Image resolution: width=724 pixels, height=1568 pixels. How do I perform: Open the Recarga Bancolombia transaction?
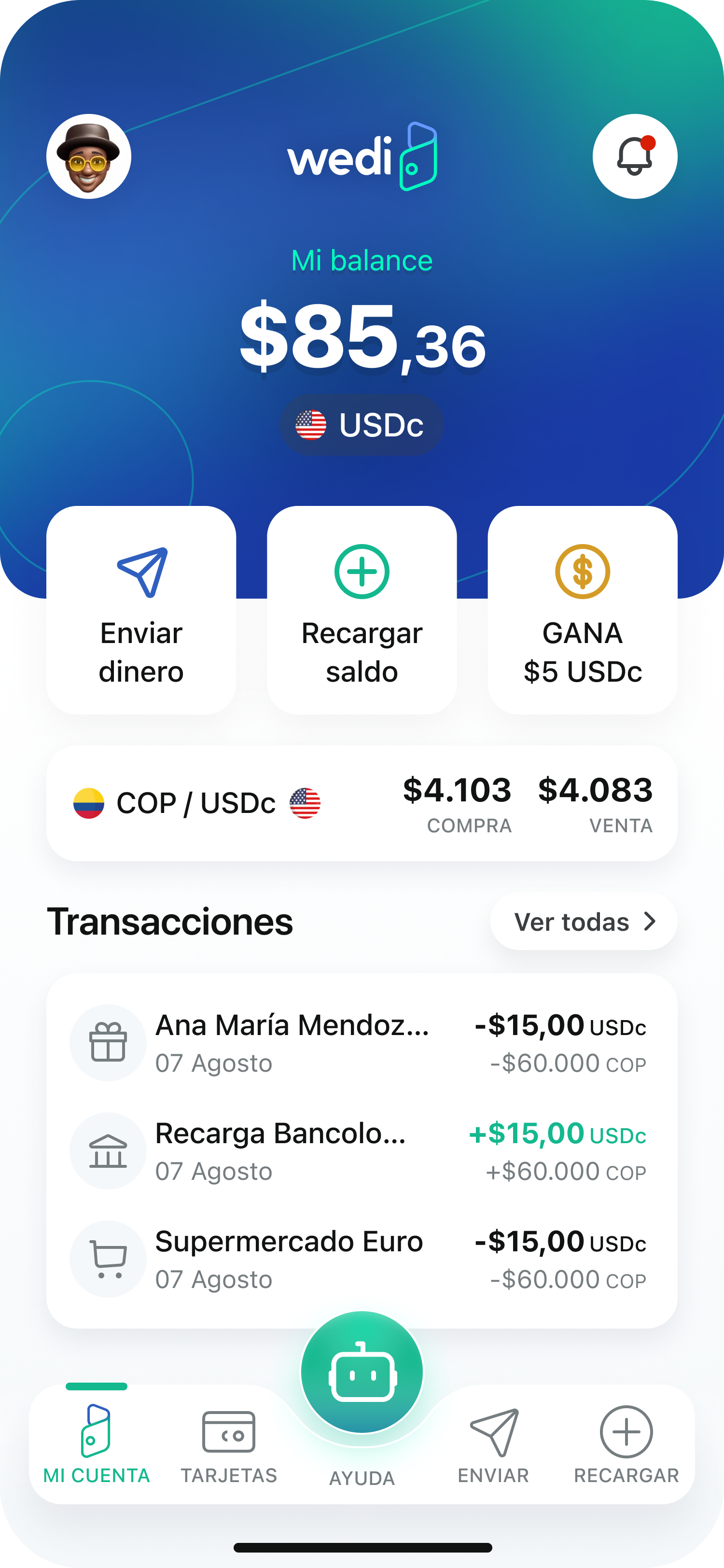coord(362,1151)
